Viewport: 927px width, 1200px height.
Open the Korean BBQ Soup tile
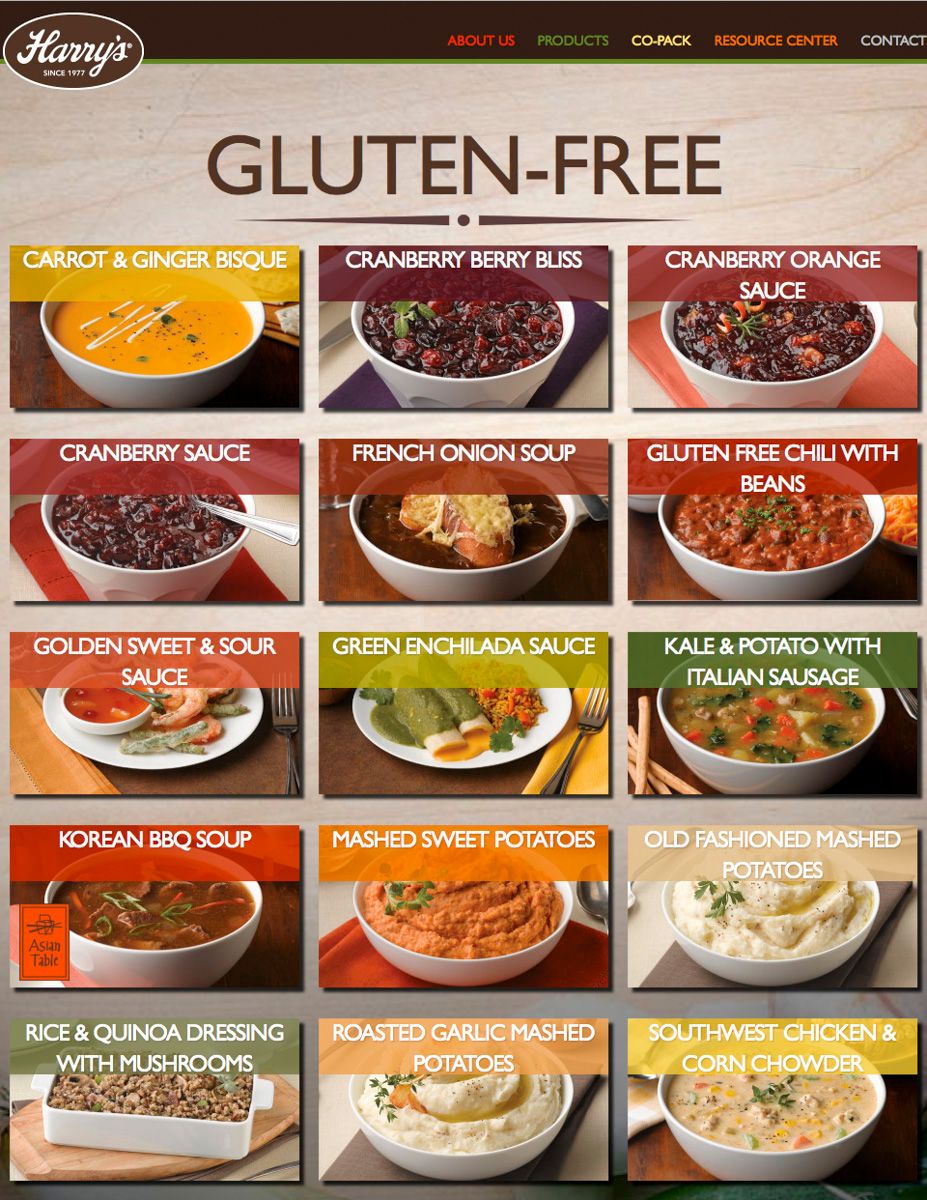154,906
